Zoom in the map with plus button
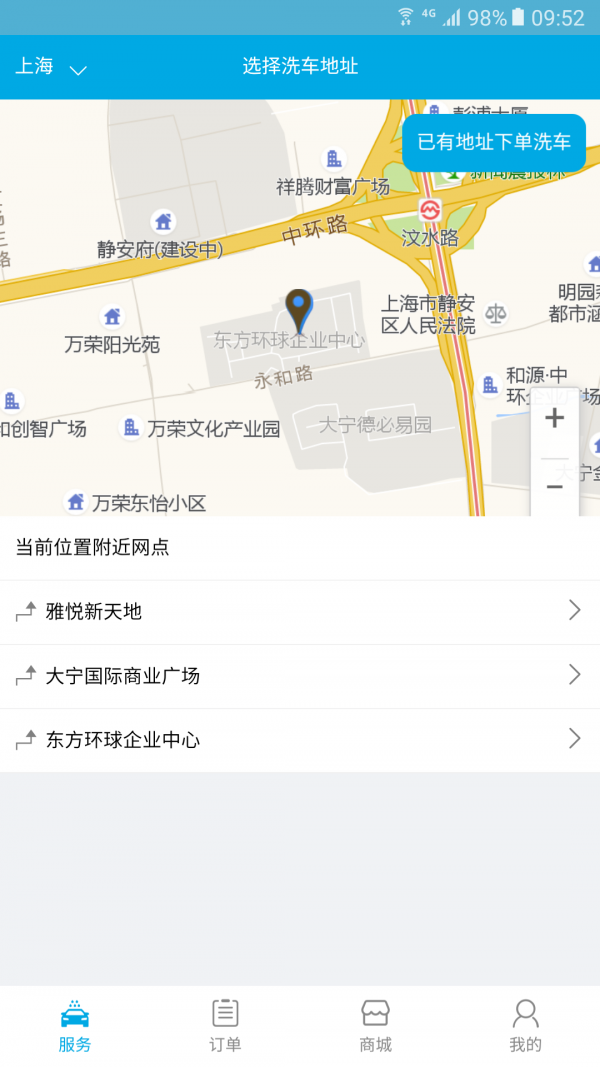The width and height of the screenshot is (600, 1067). (554, 418)
